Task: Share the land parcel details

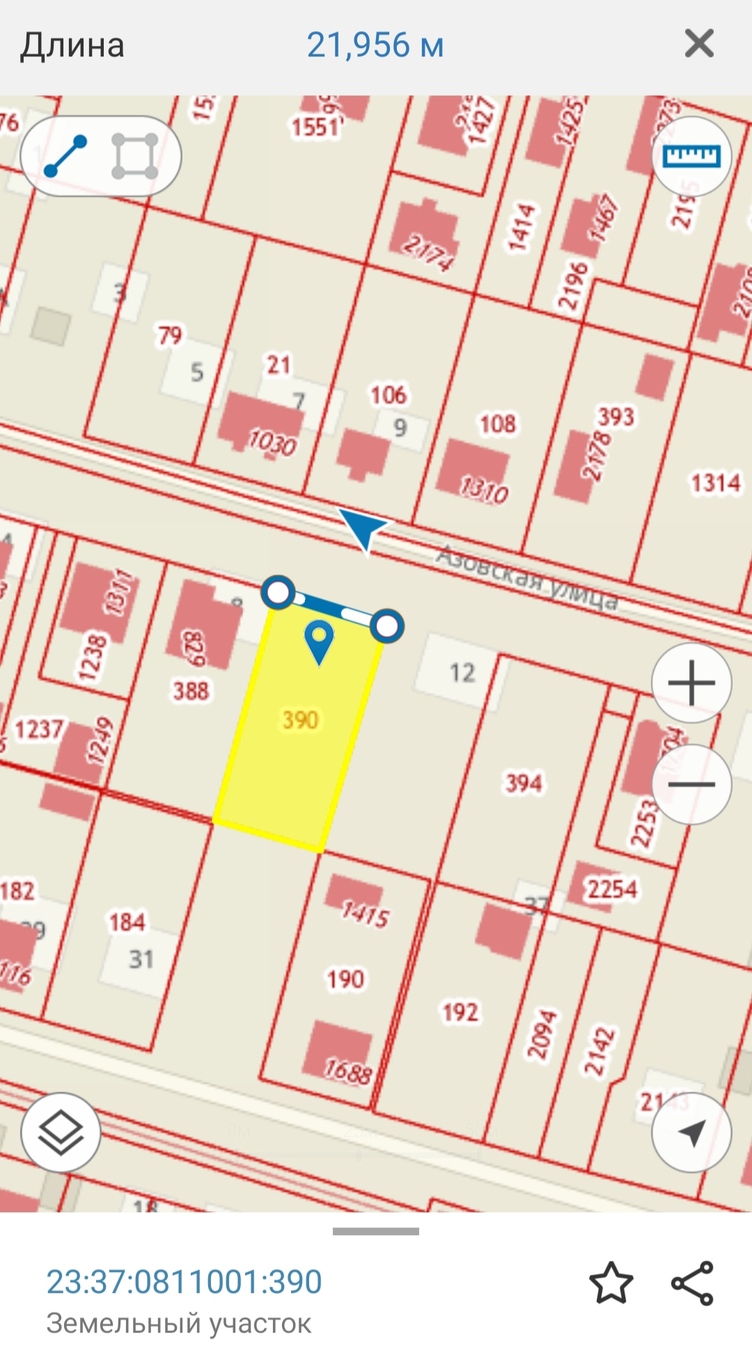Action: [x=692, y=1283]
